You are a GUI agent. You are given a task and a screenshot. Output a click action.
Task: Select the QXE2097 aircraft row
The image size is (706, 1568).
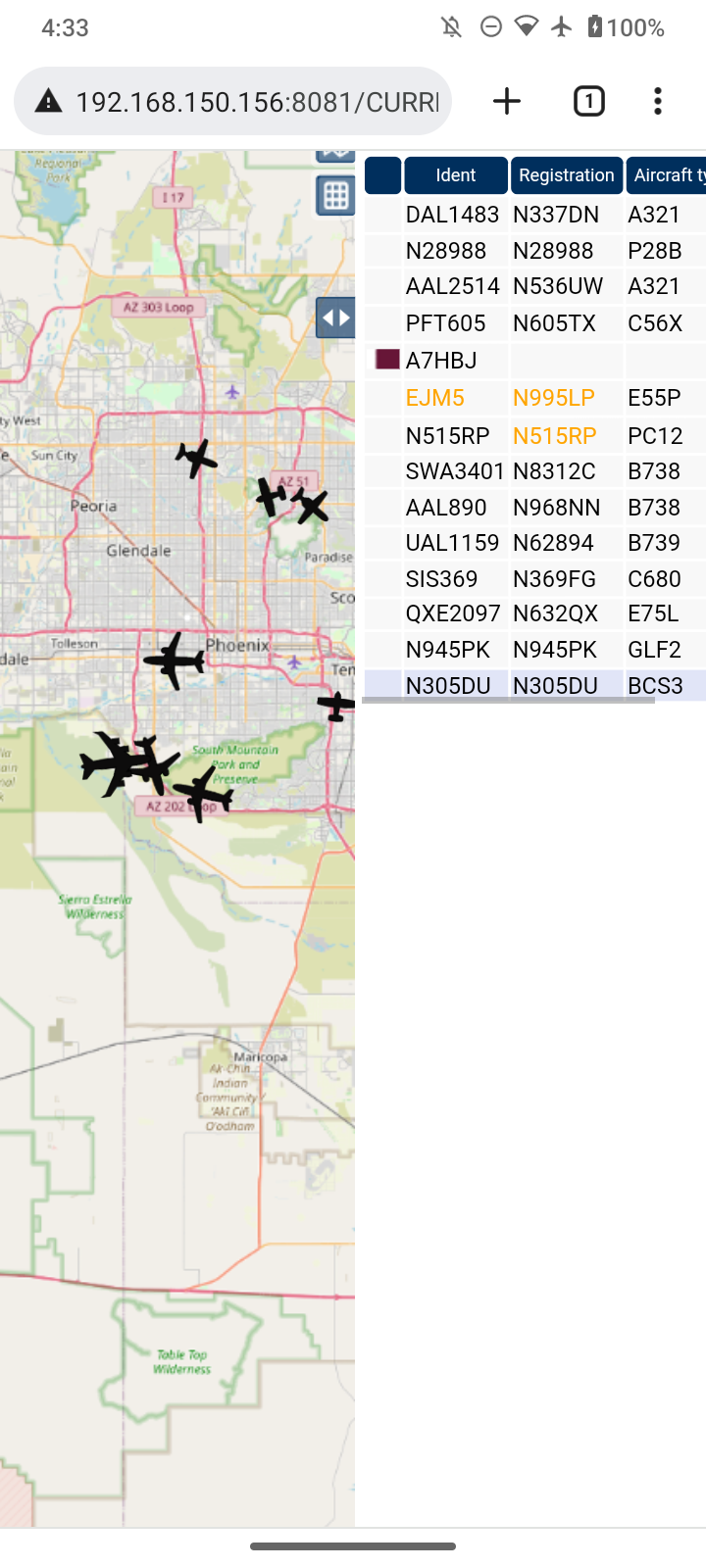pos(535,613)
